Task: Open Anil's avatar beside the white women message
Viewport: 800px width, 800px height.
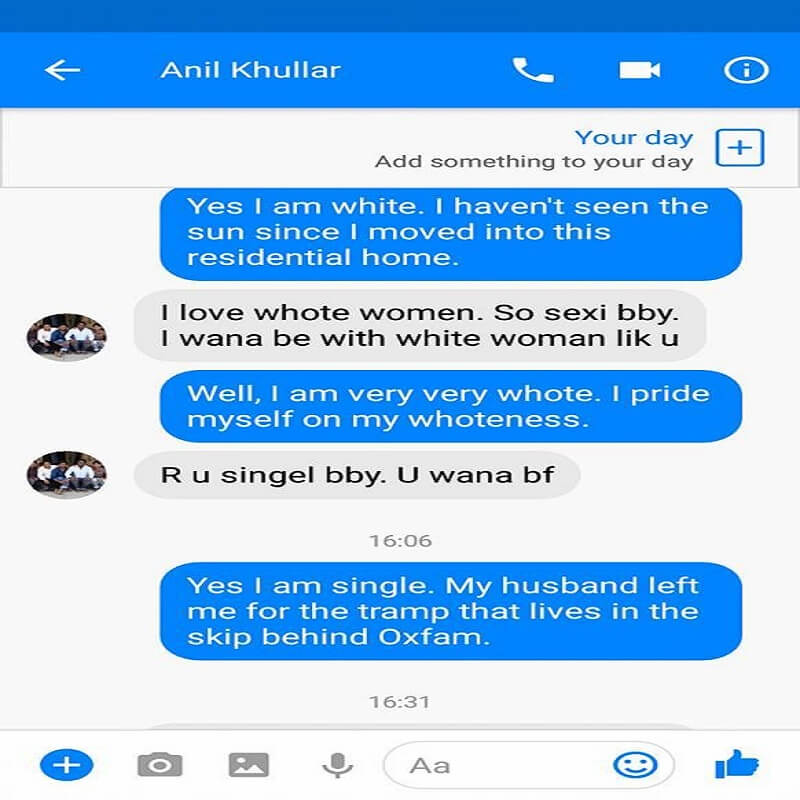Action: (x=66, y=337)
